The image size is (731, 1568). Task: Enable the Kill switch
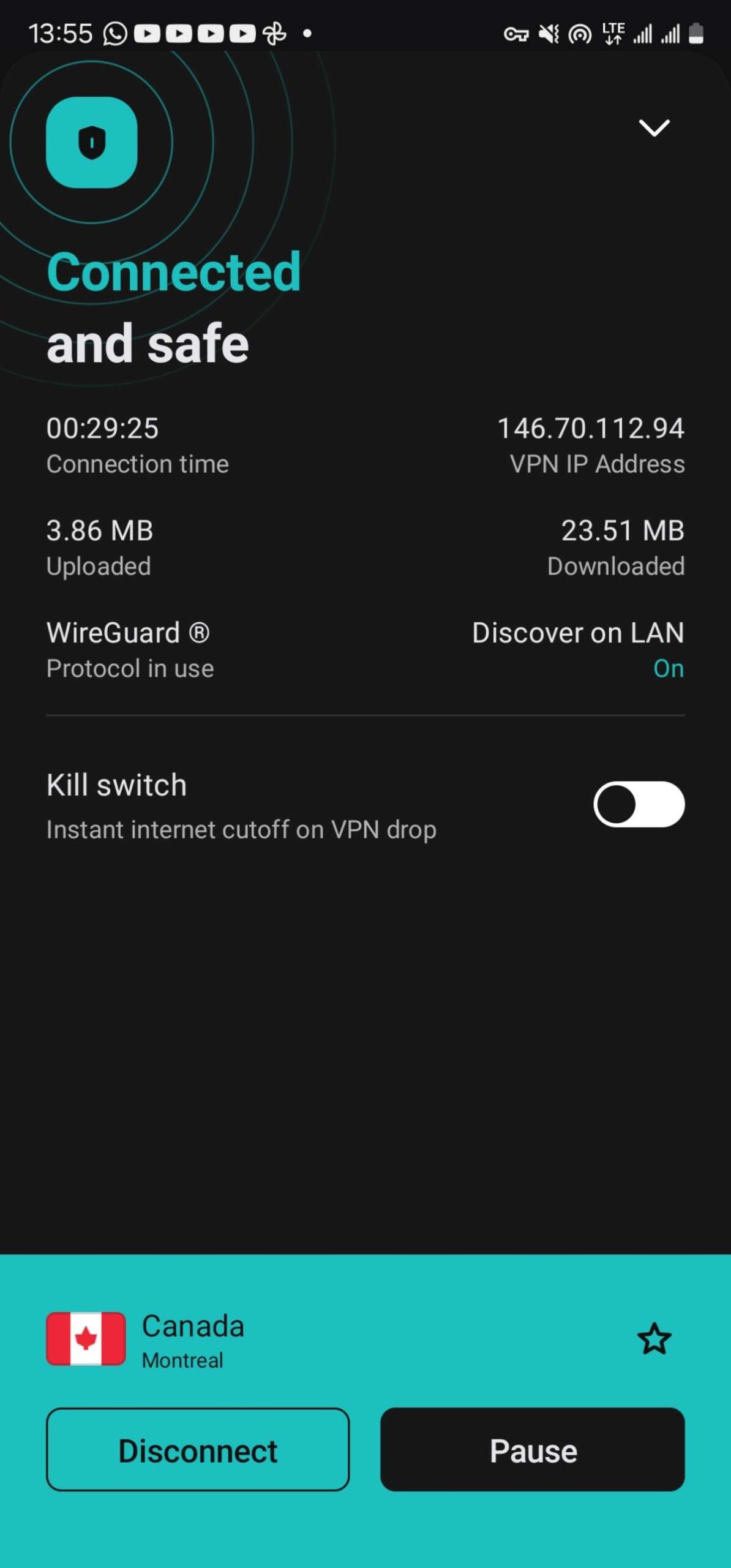(x=639, y=805)
